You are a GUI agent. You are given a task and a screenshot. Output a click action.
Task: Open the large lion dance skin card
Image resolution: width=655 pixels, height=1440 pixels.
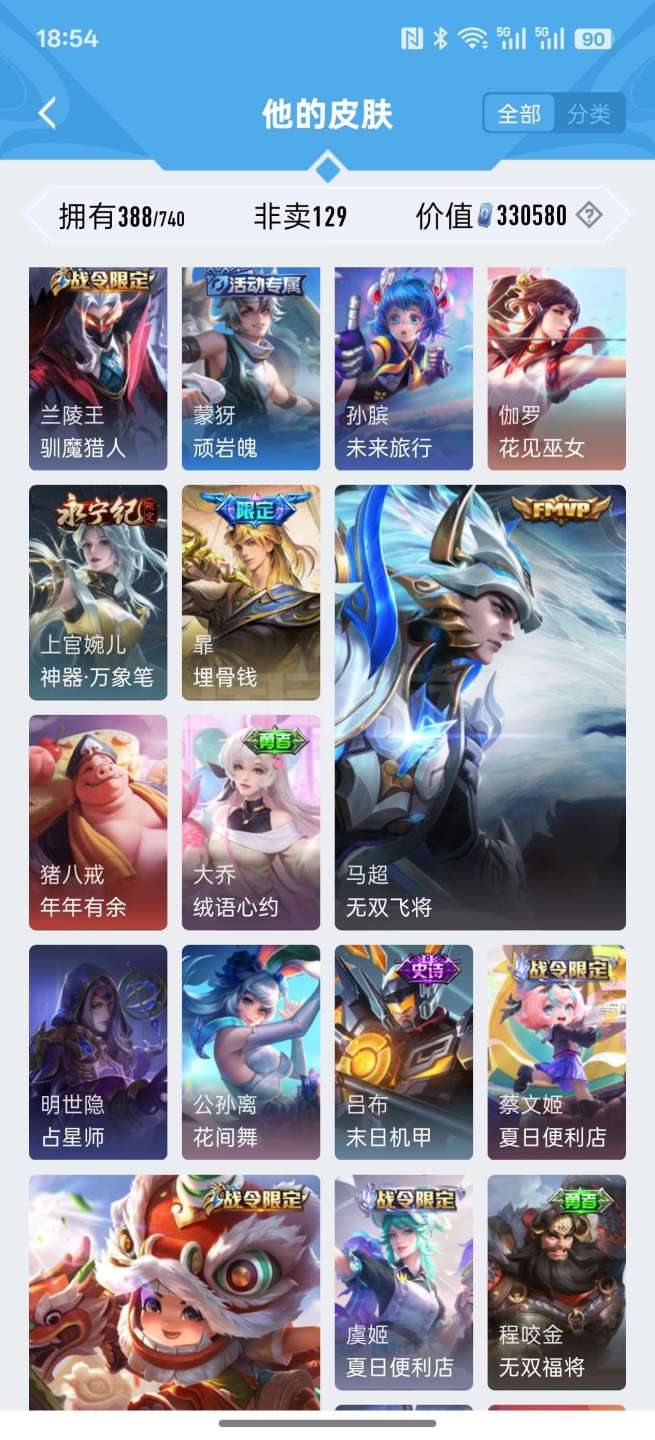pyautogui.click(x=175, y=1290)
